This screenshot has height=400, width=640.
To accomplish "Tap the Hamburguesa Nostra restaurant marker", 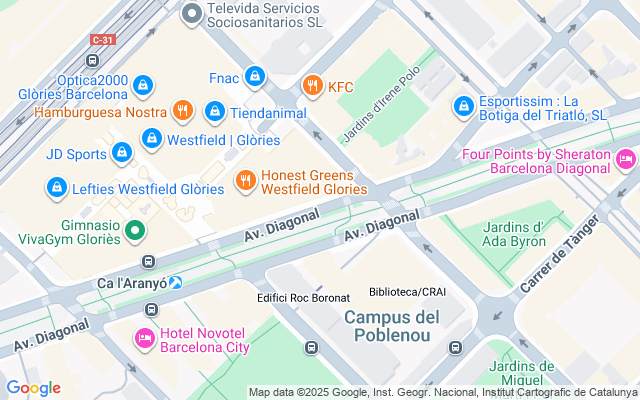I will [x=182, y=111].
